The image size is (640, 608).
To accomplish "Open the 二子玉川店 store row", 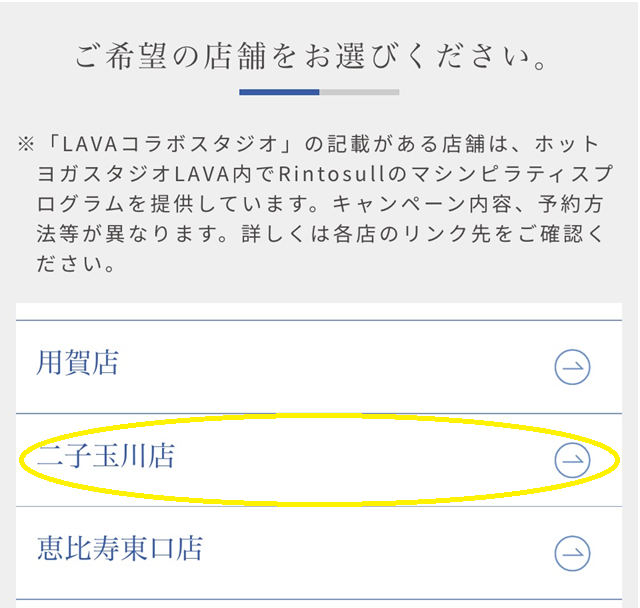I will coord(318,459).
